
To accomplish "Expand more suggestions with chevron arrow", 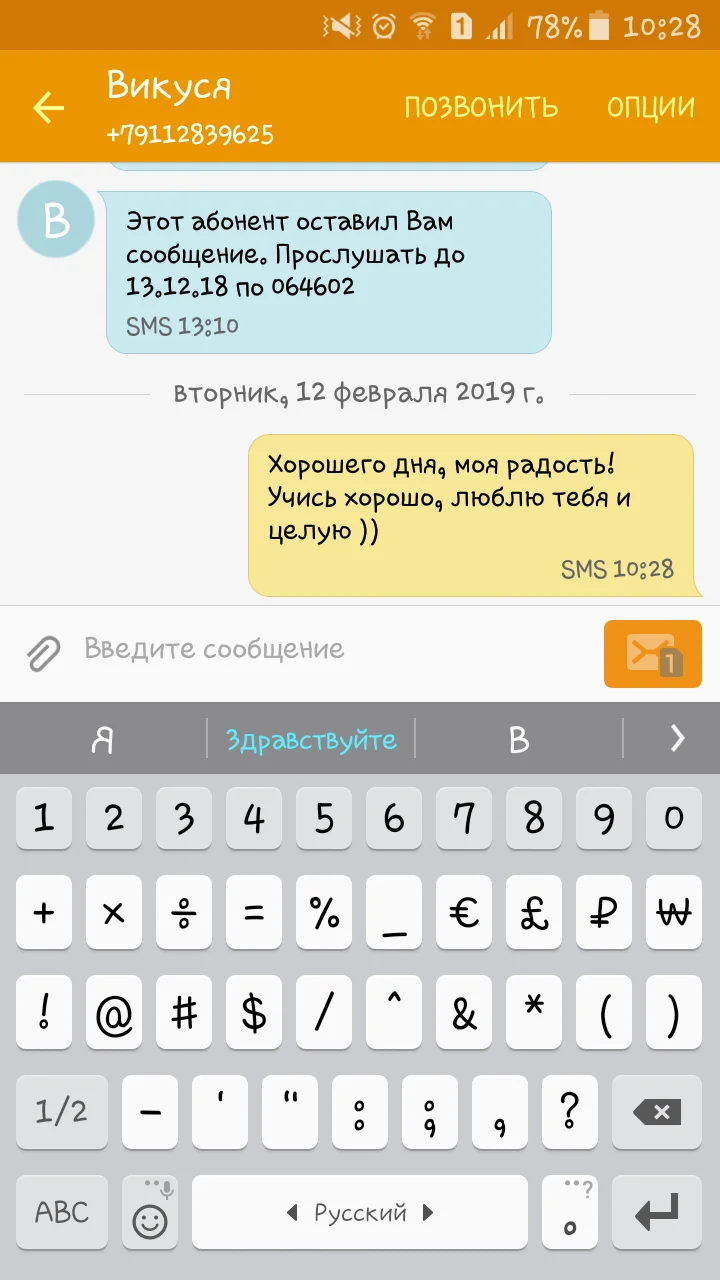I will pos(676,738).
